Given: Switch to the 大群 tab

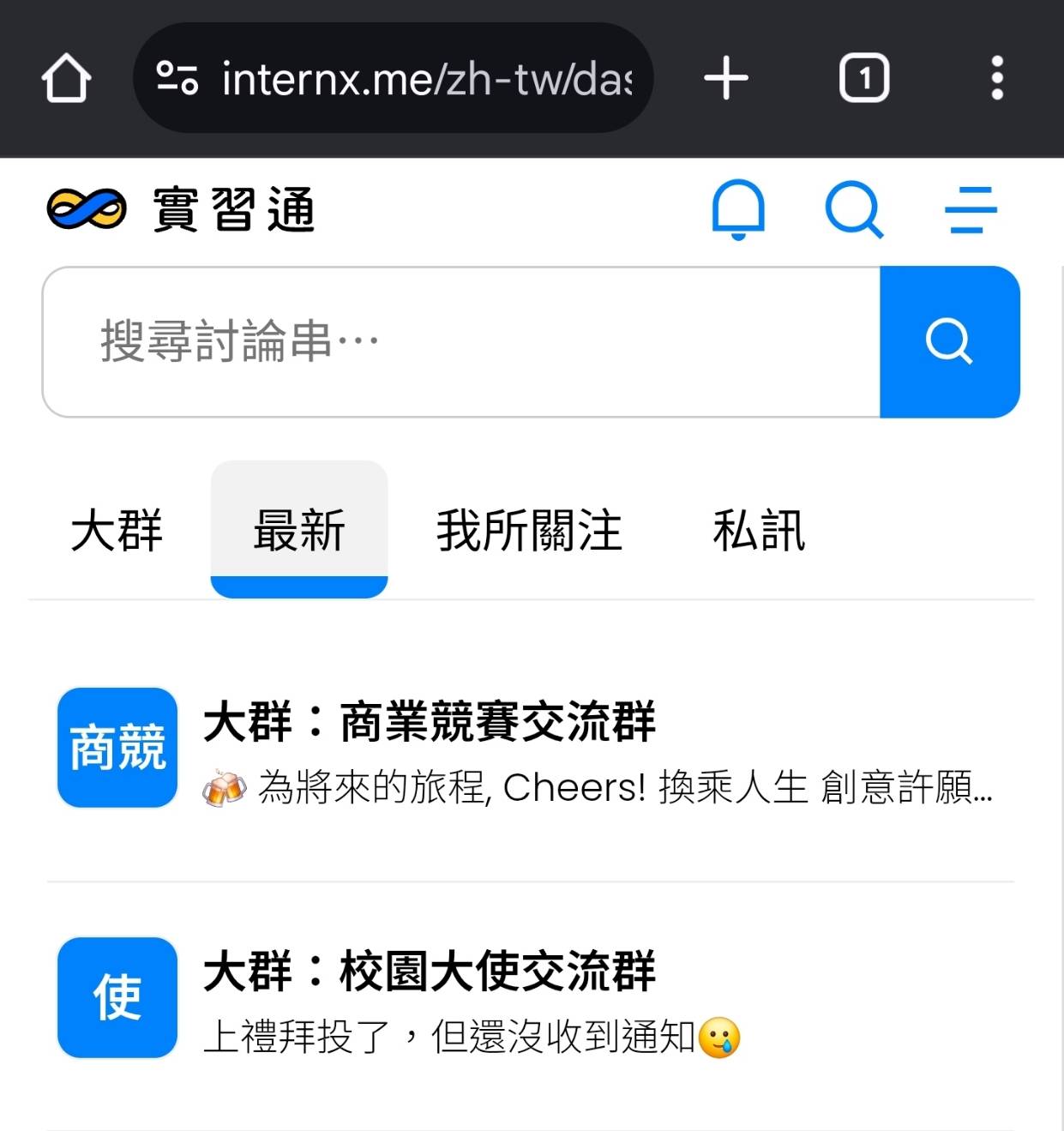Looking at the screenshot, I should pyautogui.click(x=117, y=530).
